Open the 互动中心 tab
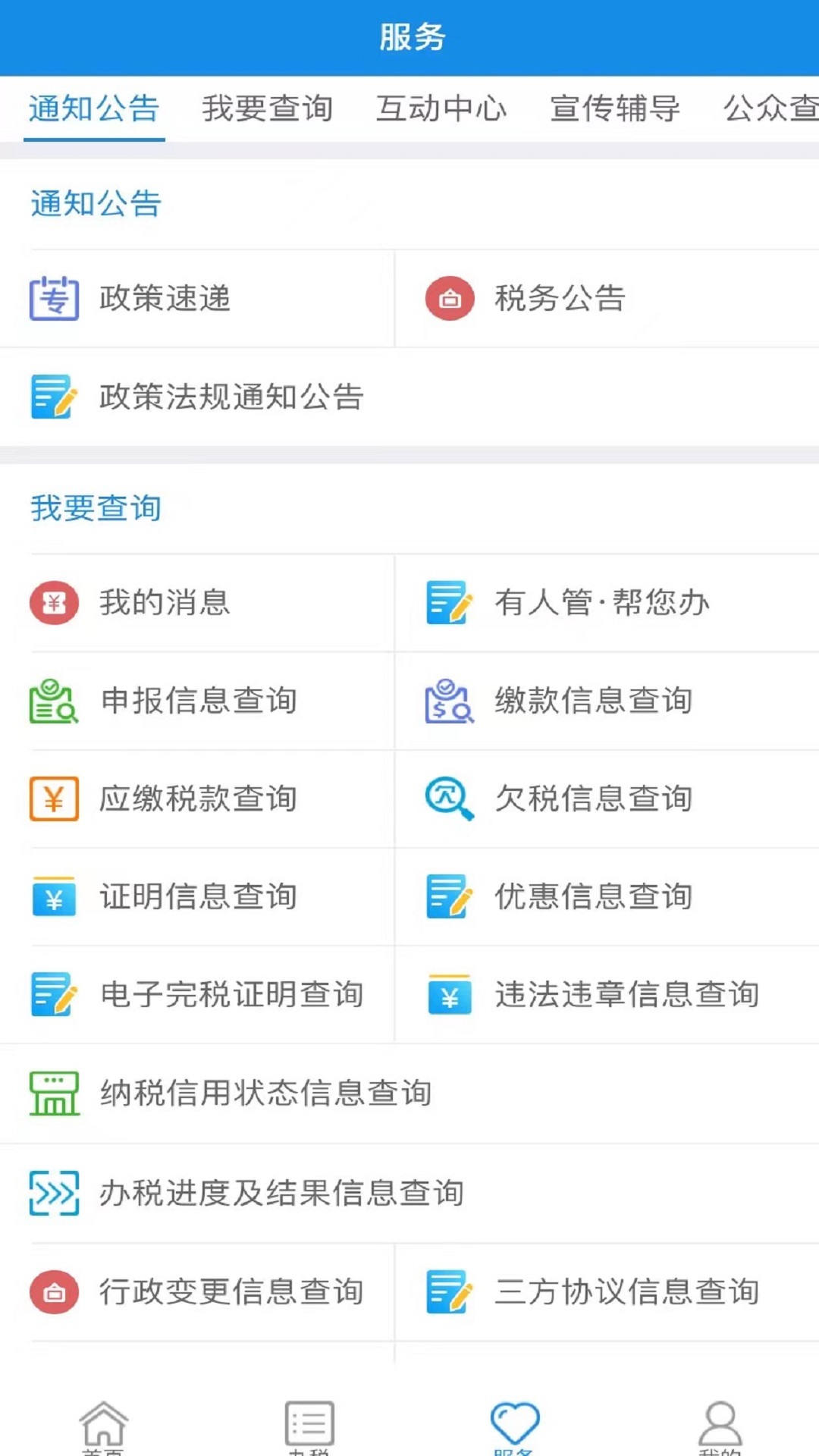Image resolution: width=819 pixels, height=1456 pixels. coord(442,109)
